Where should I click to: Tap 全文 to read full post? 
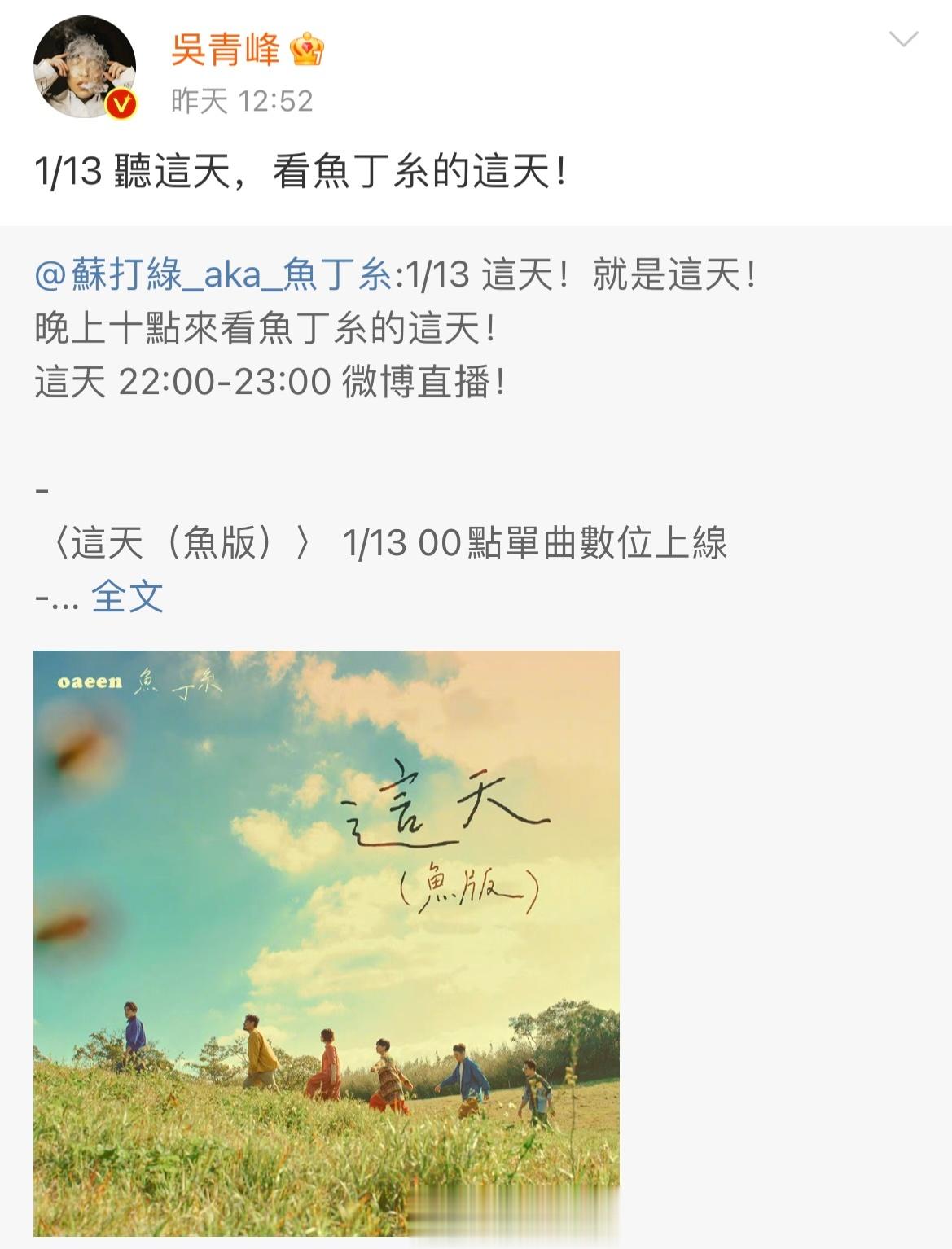click(x=127, y=597)
